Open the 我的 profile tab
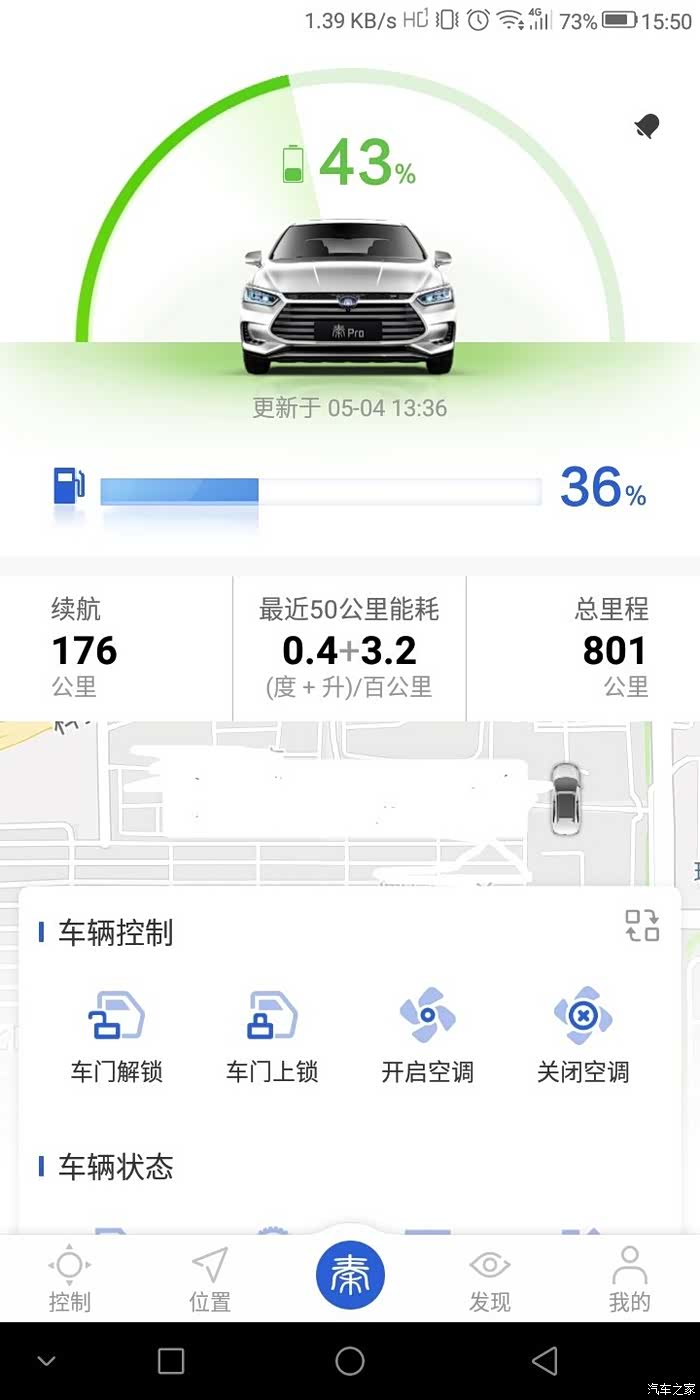The image size is (700, 1400). click(630, 1279)
